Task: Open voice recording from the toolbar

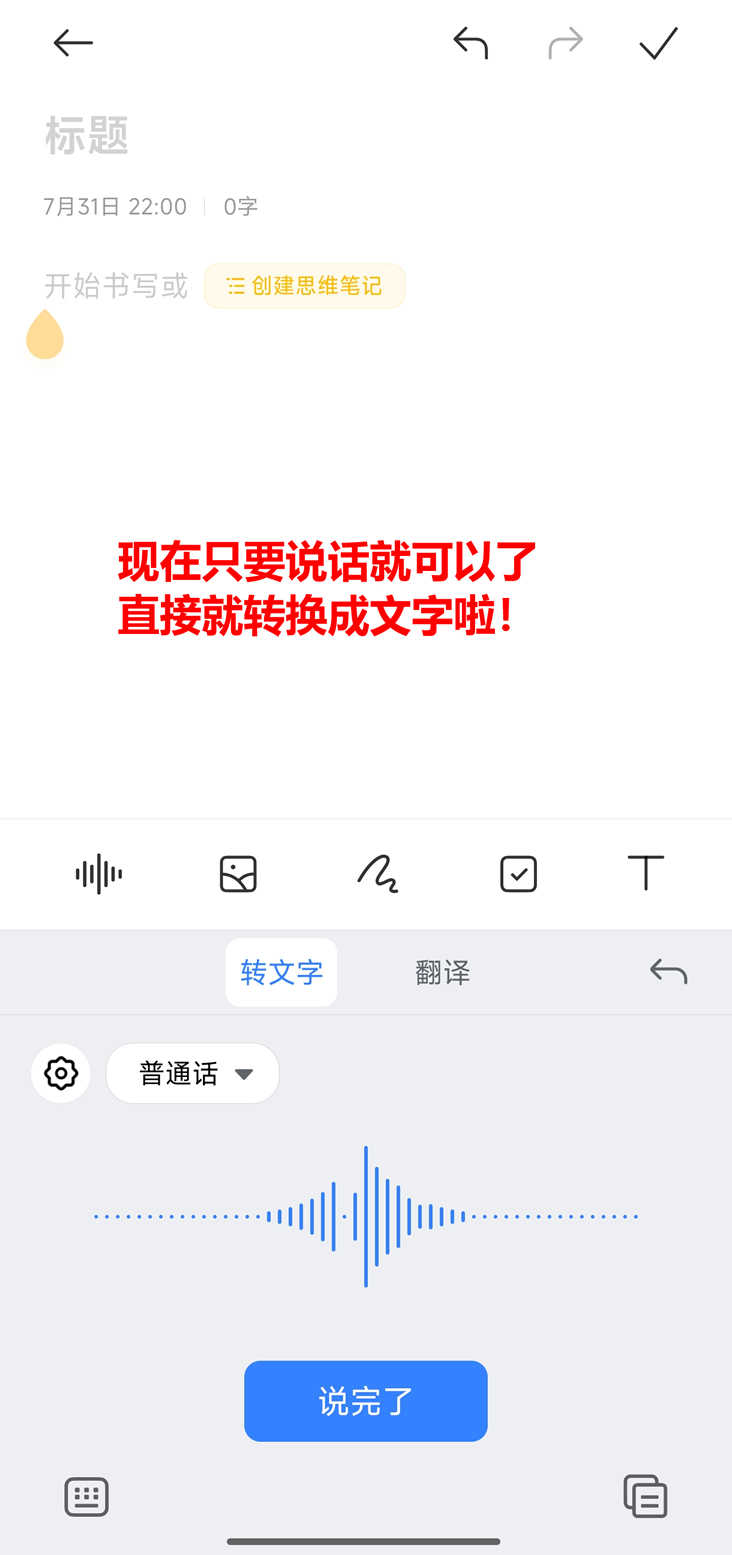Action: (99, 874)
